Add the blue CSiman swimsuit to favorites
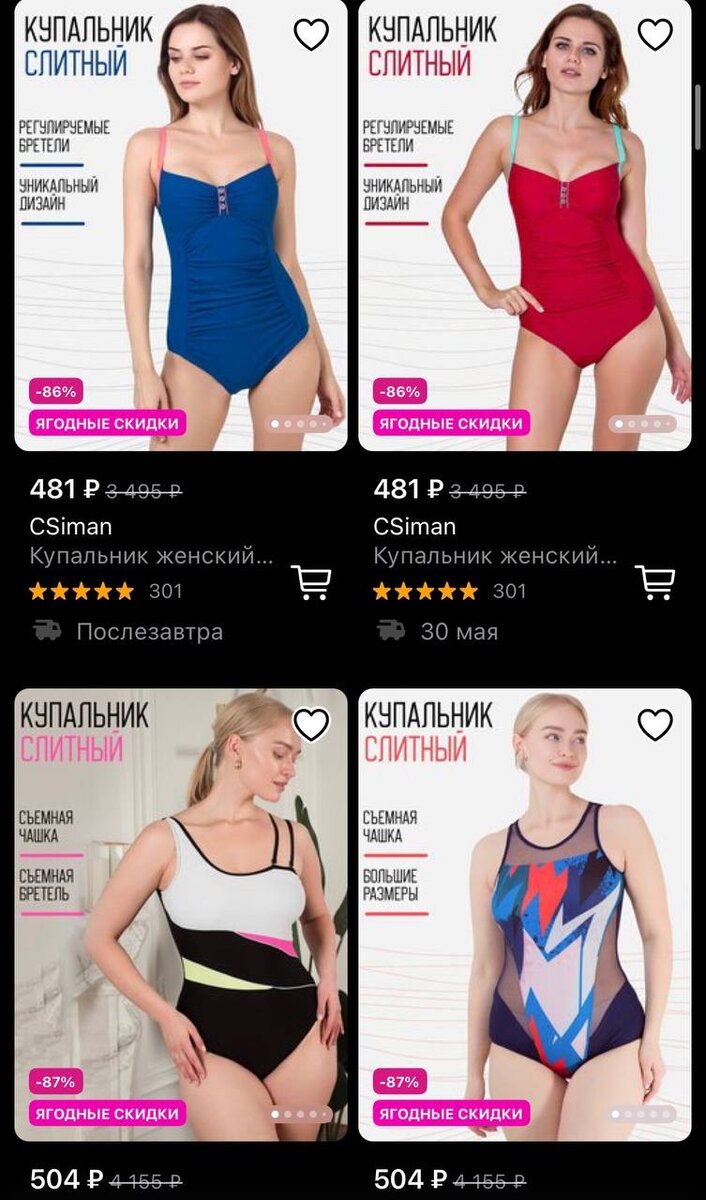706x1200 pixels. [x=311, y=35]
